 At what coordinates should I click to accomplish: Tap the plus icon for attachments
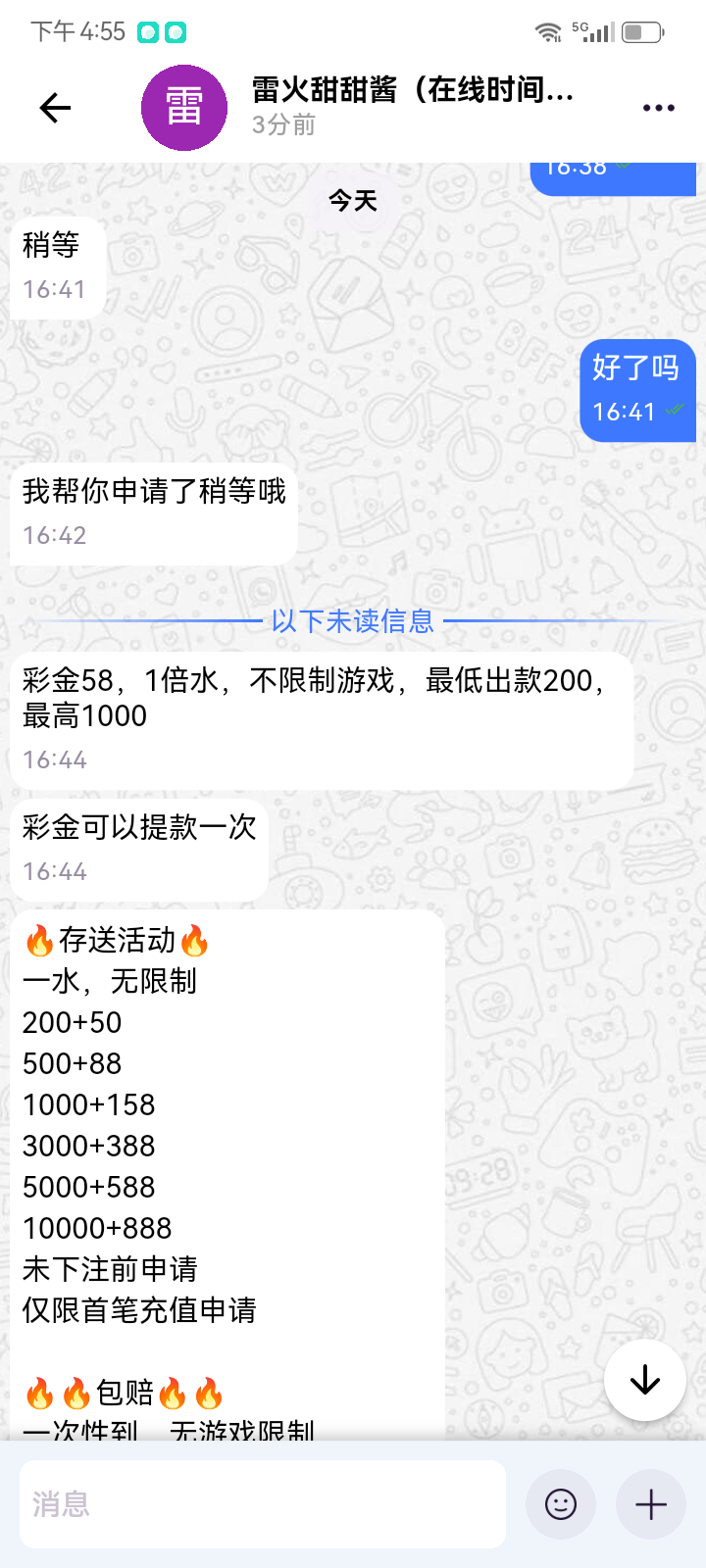(x=649, y=1504)
